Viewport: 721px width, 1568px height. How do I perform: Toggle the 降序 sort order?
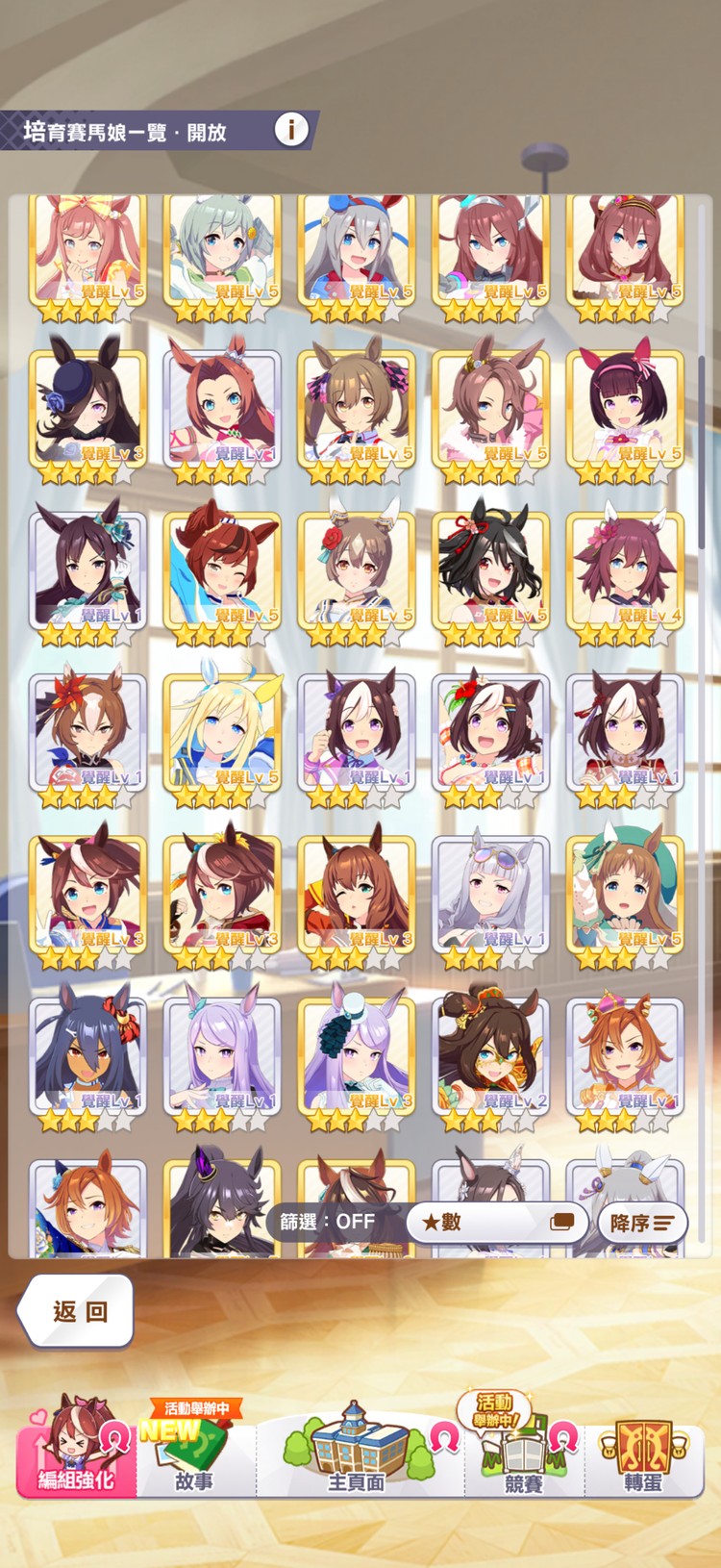641,1223
